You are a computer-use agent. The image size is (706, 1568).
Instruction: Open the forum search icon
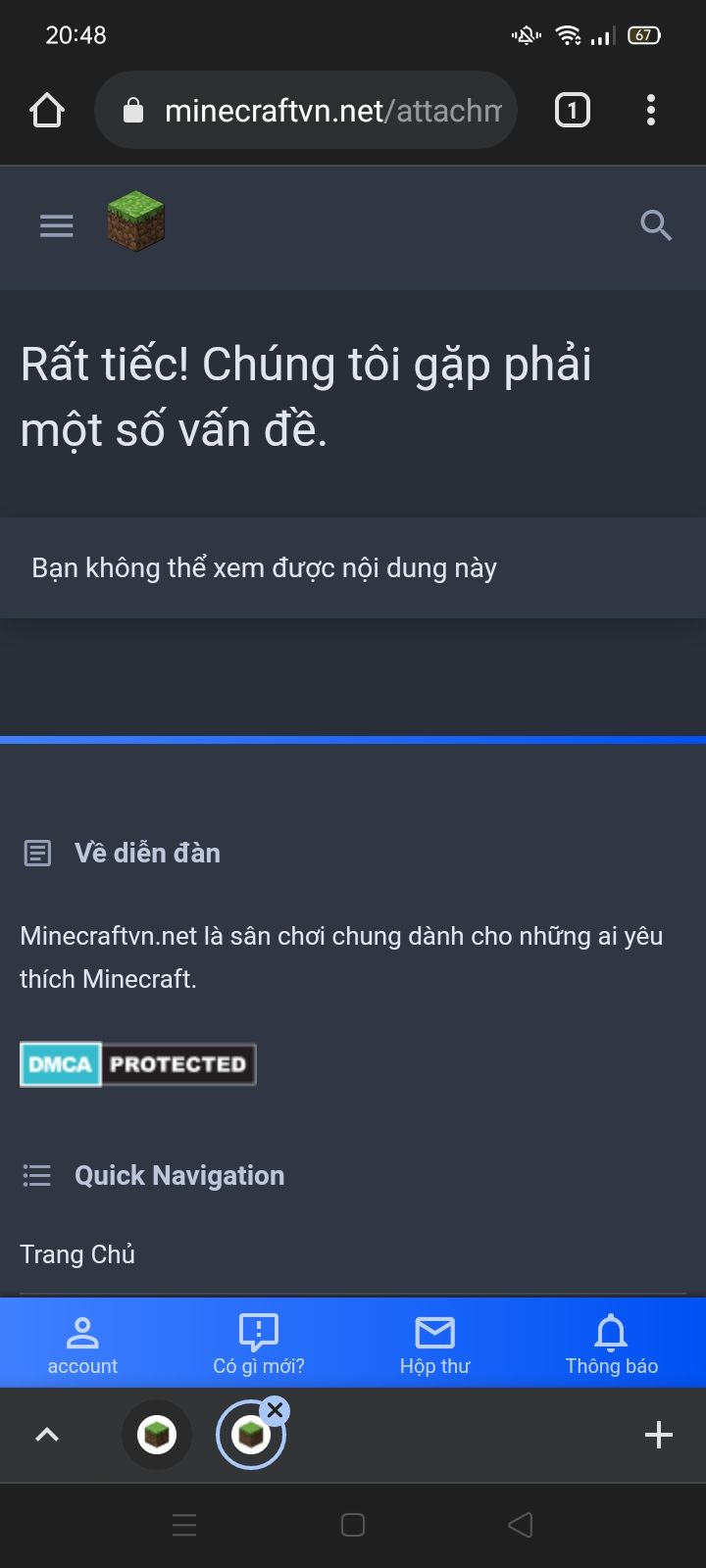(x=655, y=226)
